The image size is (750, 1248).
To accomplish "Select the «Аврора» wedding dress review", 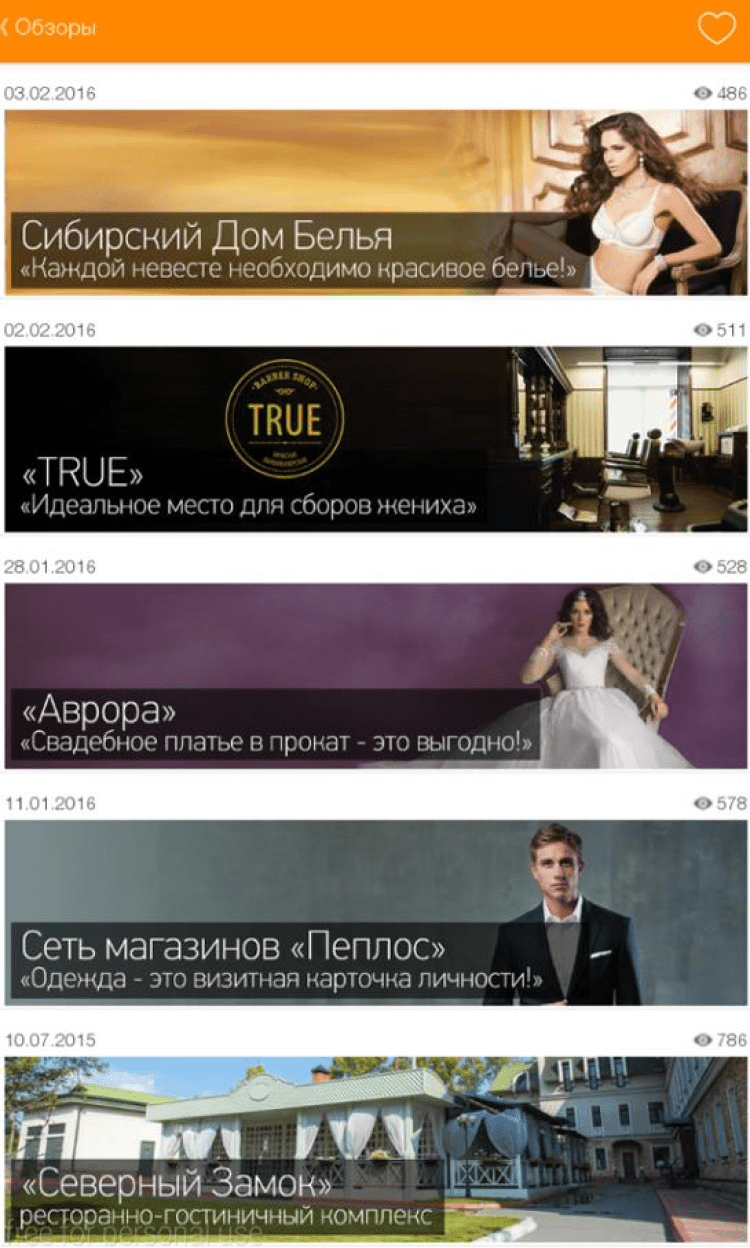I will tap(375, 676).
